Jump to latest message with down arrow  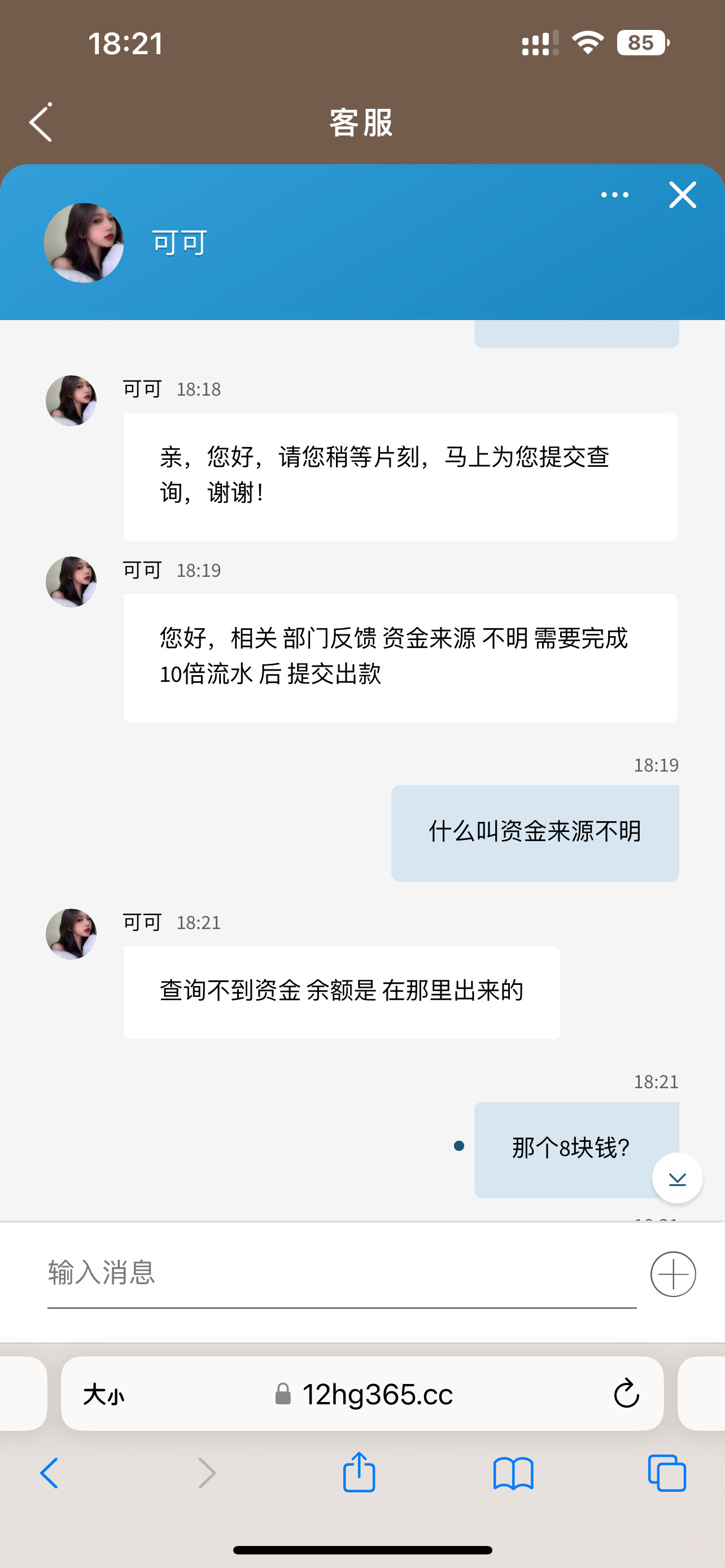pos(677,1179)
